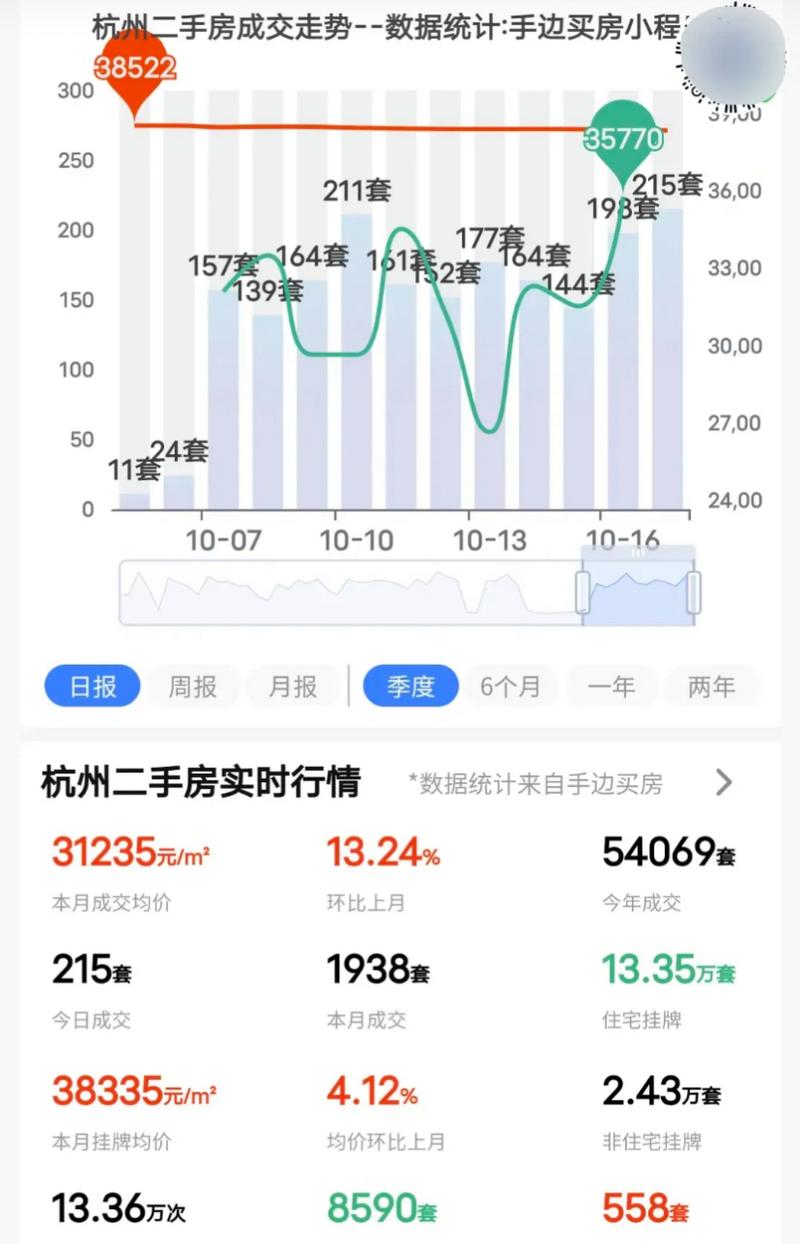
Task: Select the 一年 one-year range
Action: [611, 686]
